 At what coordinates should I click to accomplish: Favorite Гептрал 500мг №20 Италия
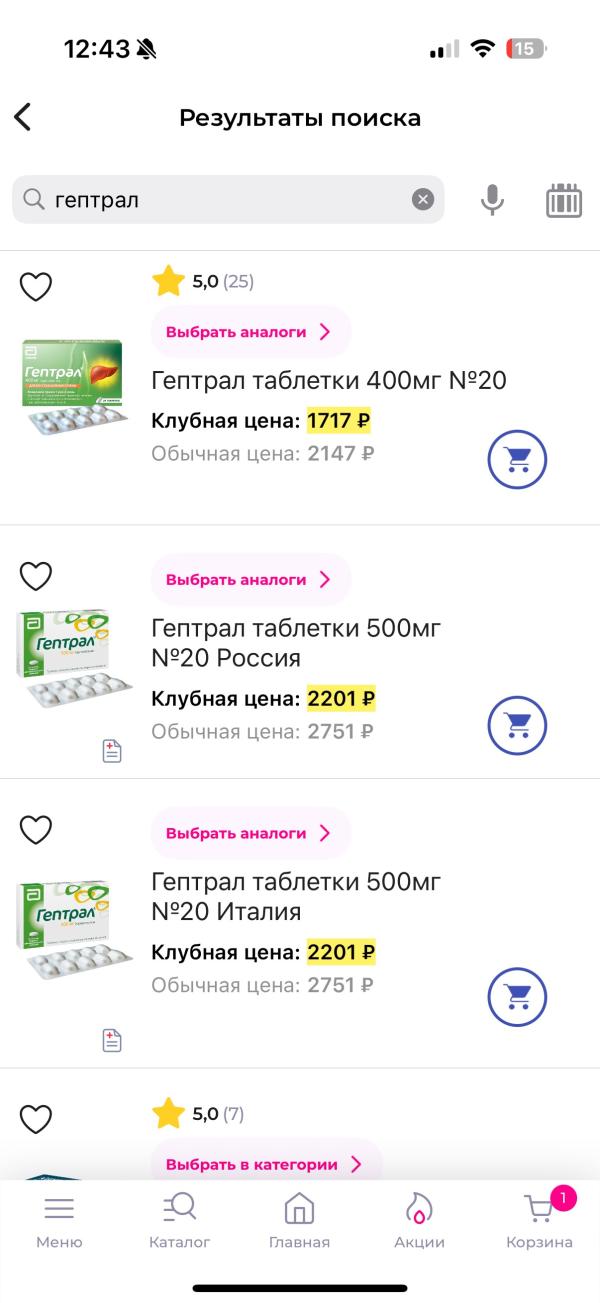(36, 830)
